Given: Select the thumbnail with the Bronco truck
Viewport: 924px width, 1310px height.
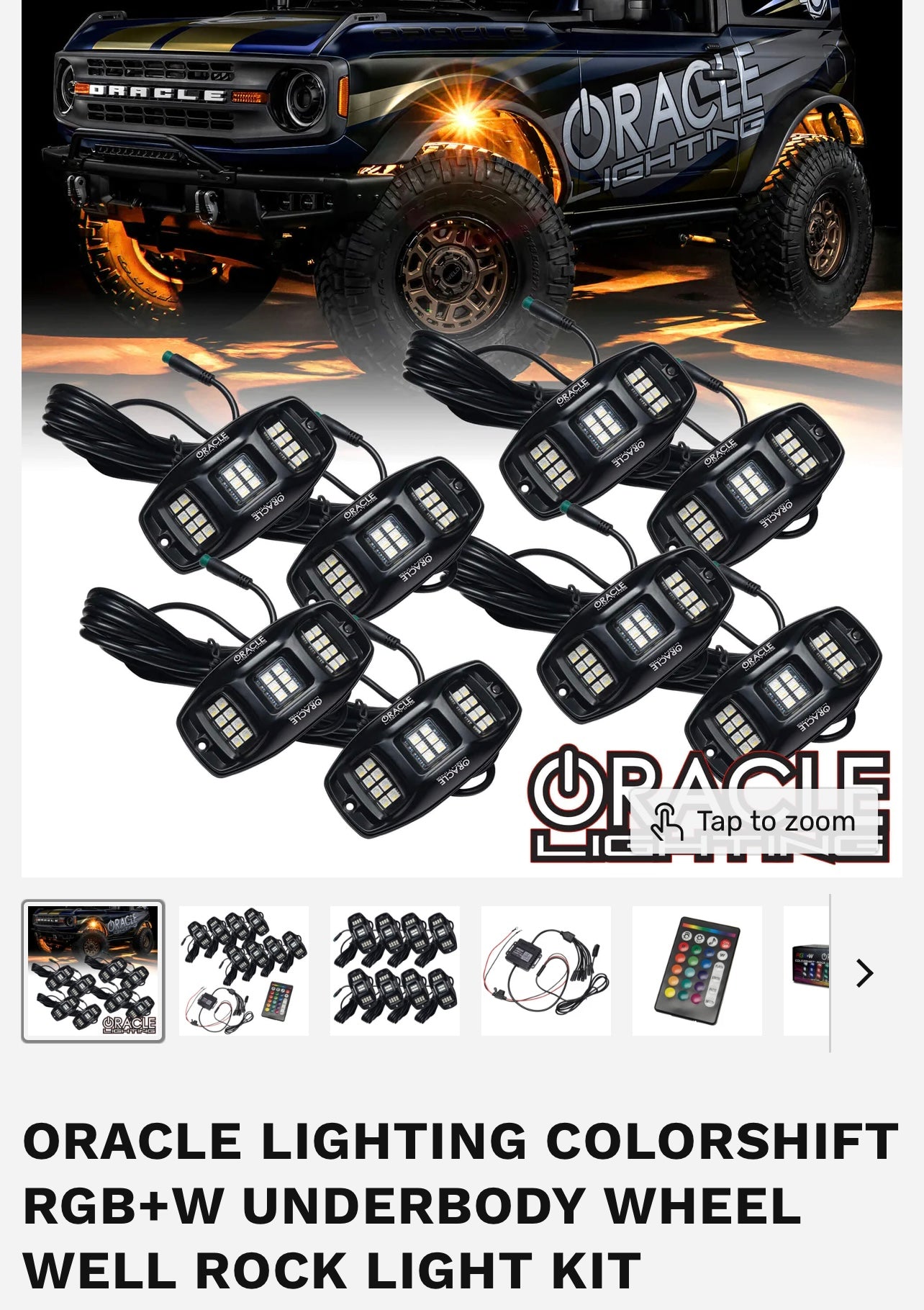Looking at the screenshot, I should (93, 970).
